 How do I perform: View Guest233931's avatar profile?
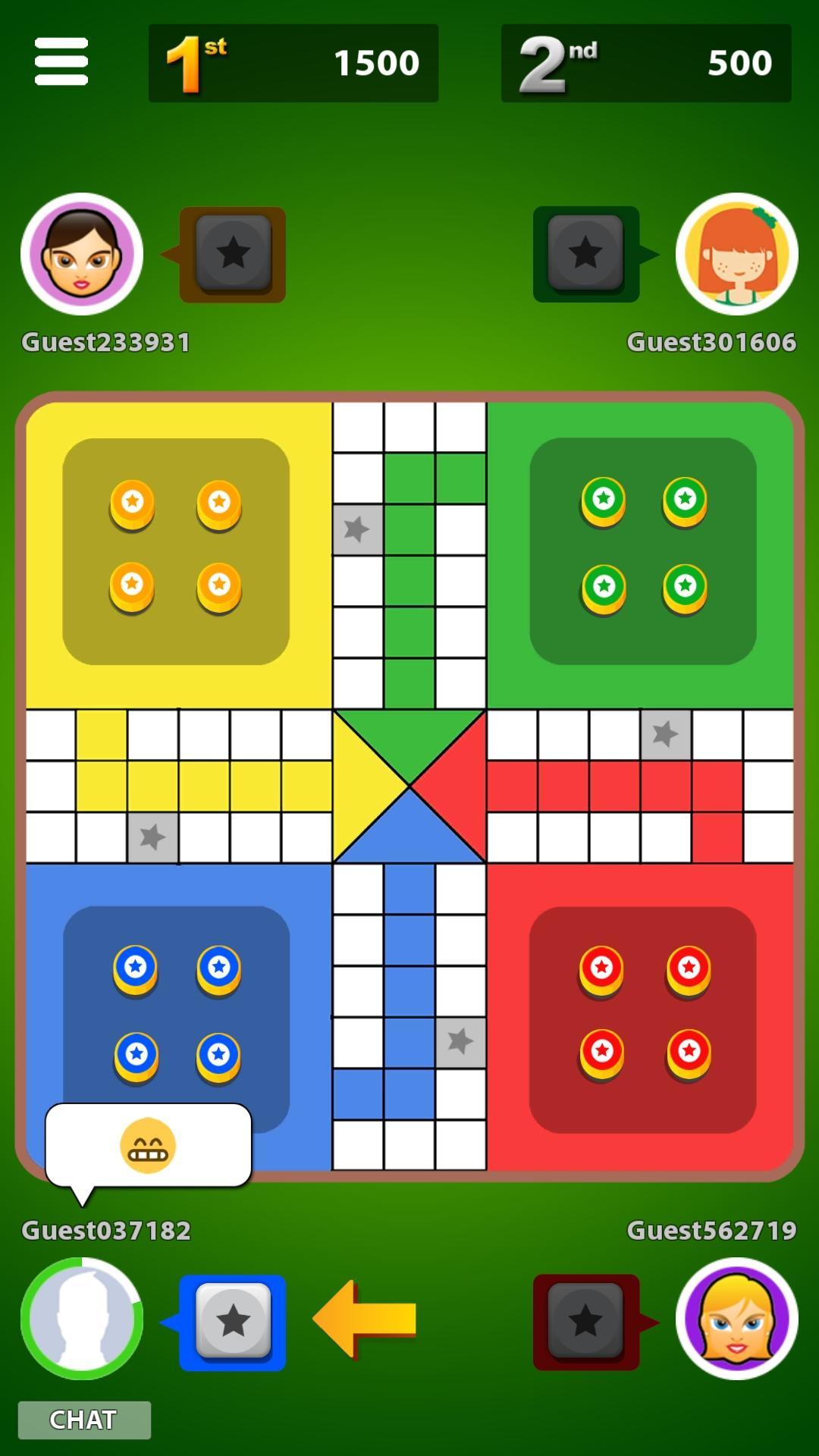point(82,254)
